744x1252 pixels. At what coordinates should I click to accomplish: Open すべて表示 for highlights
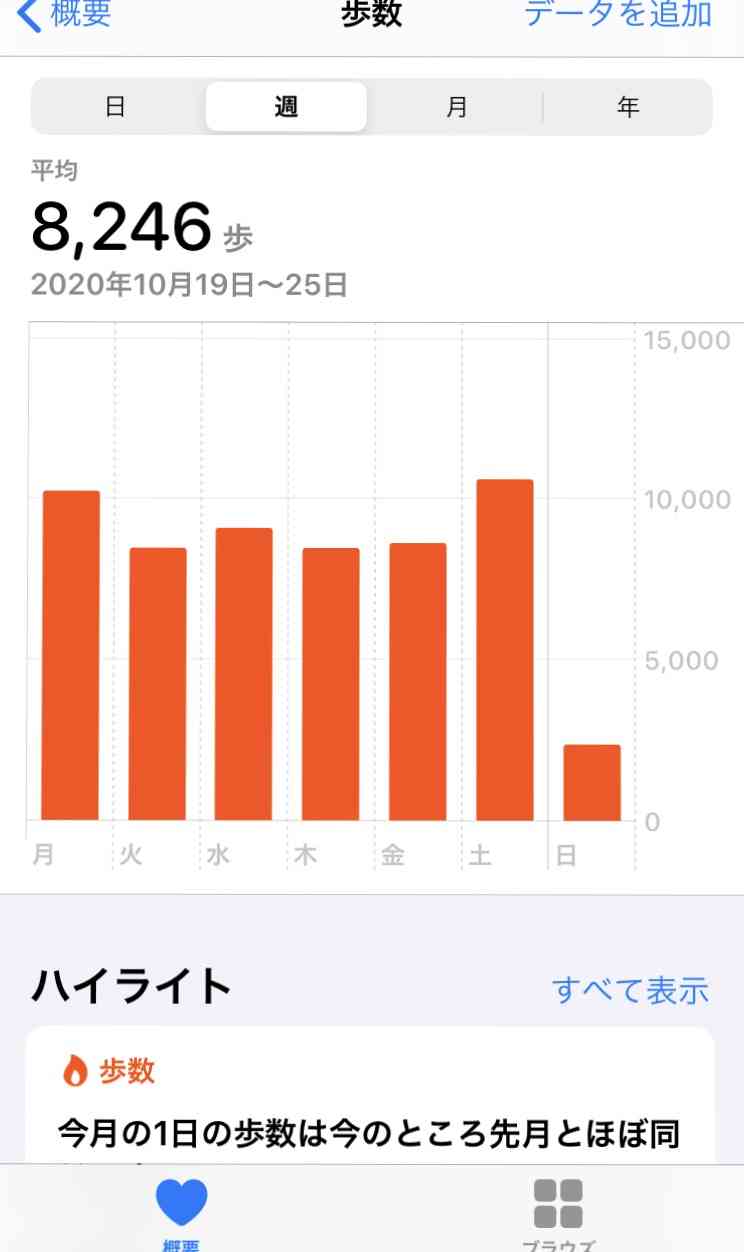click(x=630, y=989)
